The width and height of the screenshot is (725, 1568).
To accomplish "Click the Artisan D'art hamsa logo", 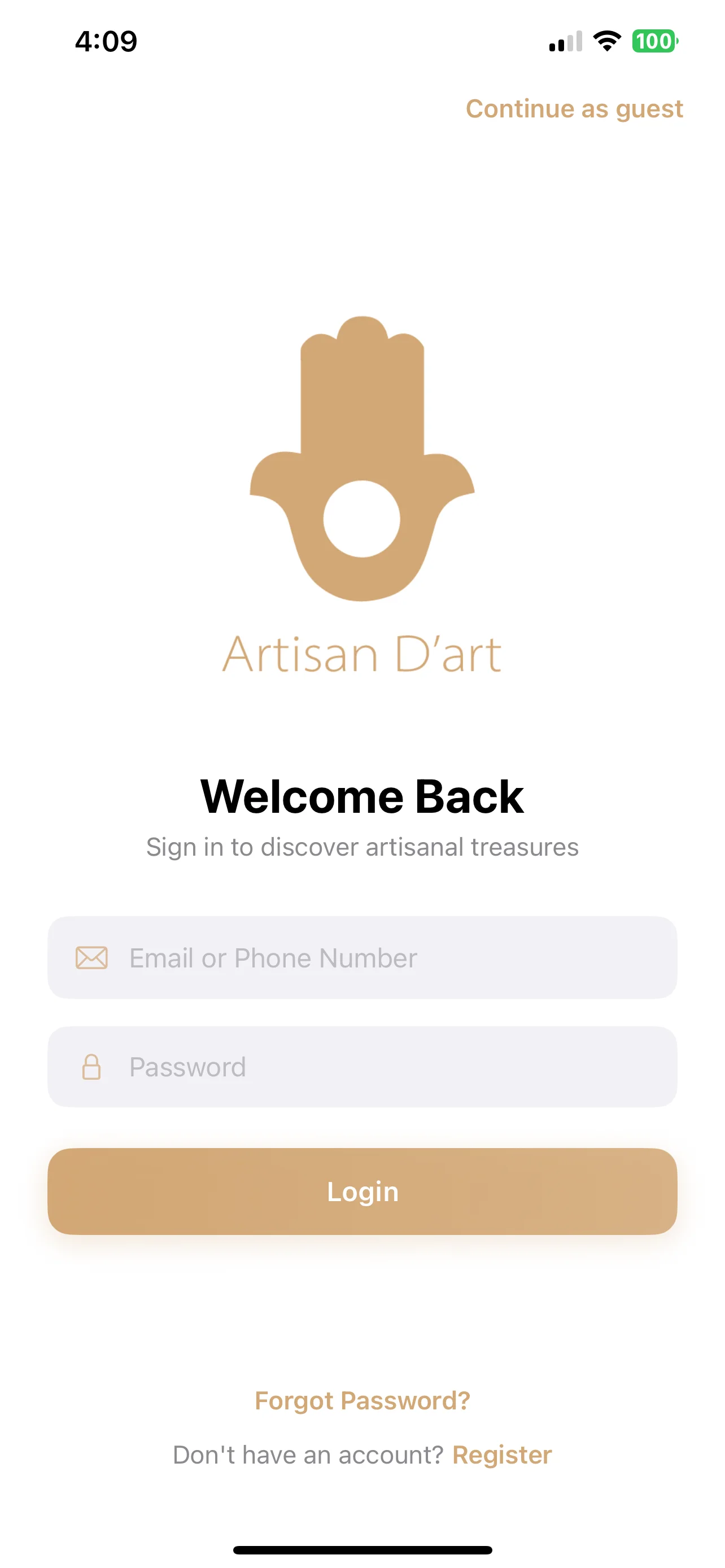I will (x=362, y=463).
